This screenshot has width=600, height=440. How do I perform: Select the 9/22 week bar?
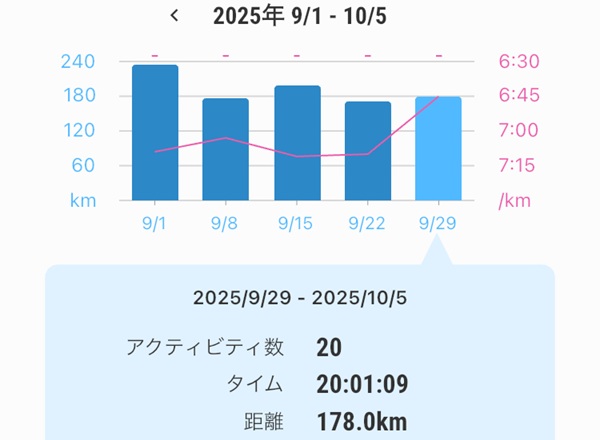click(x=368, y=151)
